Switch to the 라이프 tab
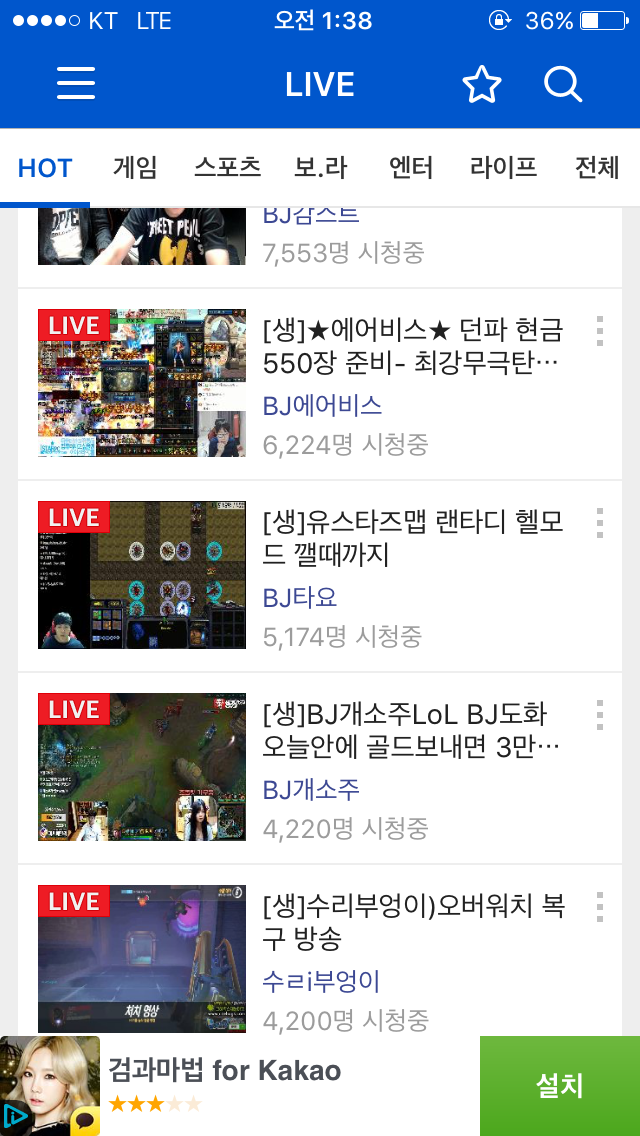Screen dimensions: 640x1136 tap(504, 168)
